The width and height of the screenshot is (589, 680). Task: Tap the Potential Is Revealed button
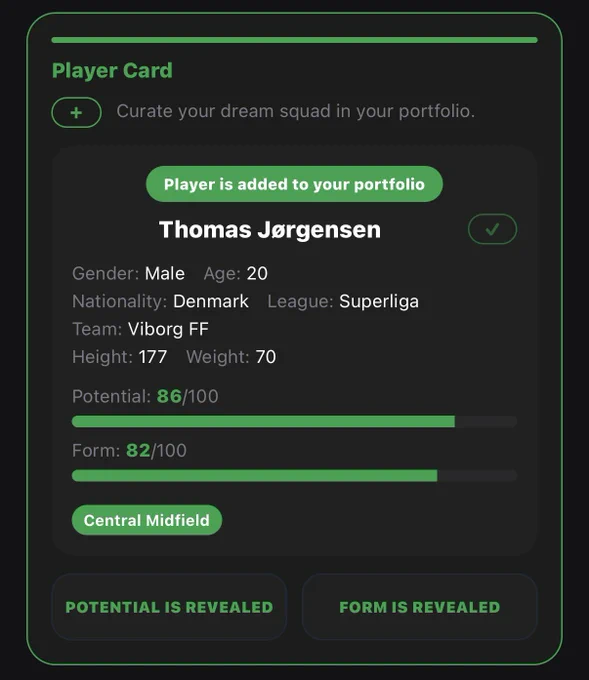[169, 607]
